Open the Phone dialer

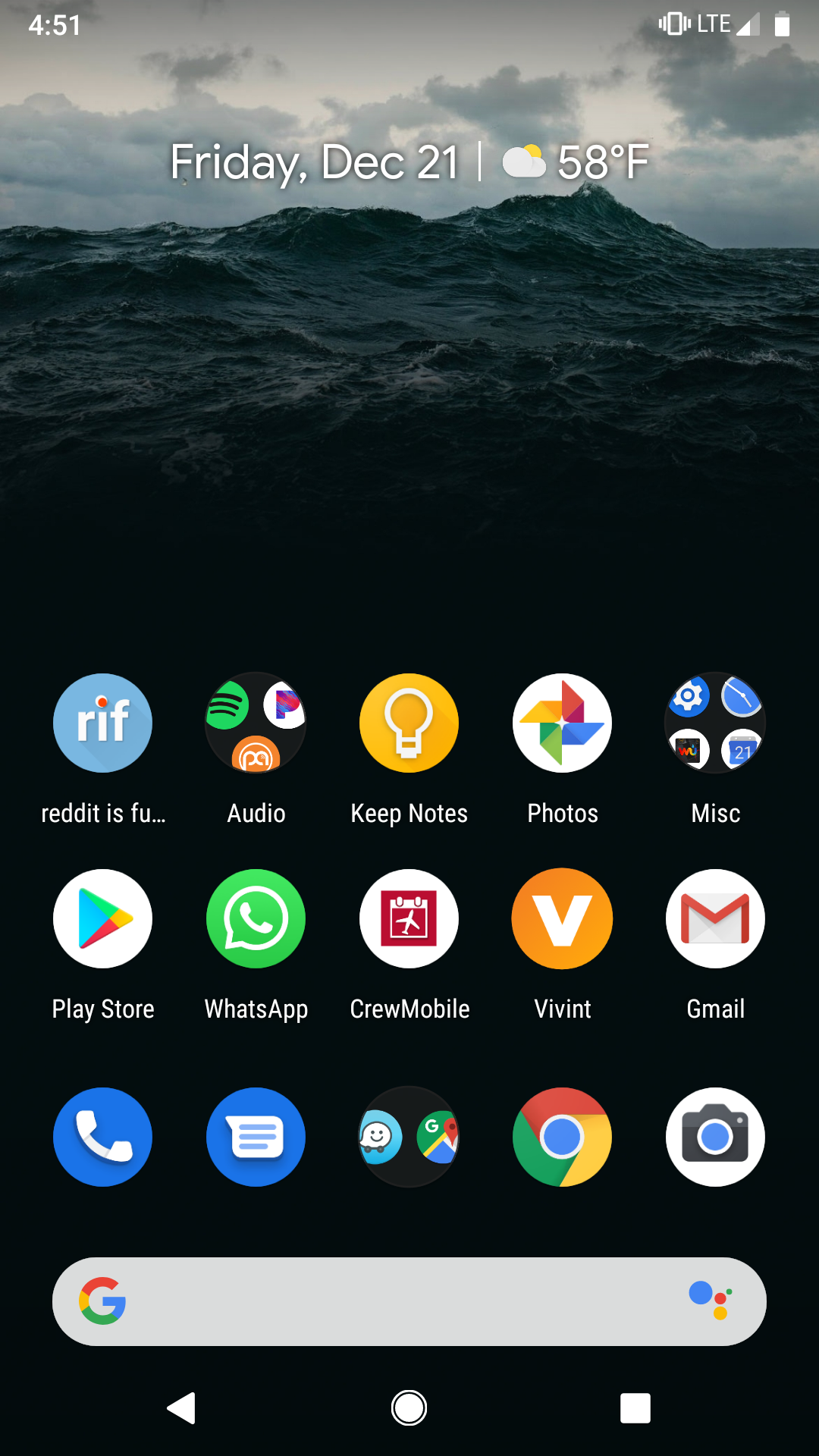click(102, 1137)
